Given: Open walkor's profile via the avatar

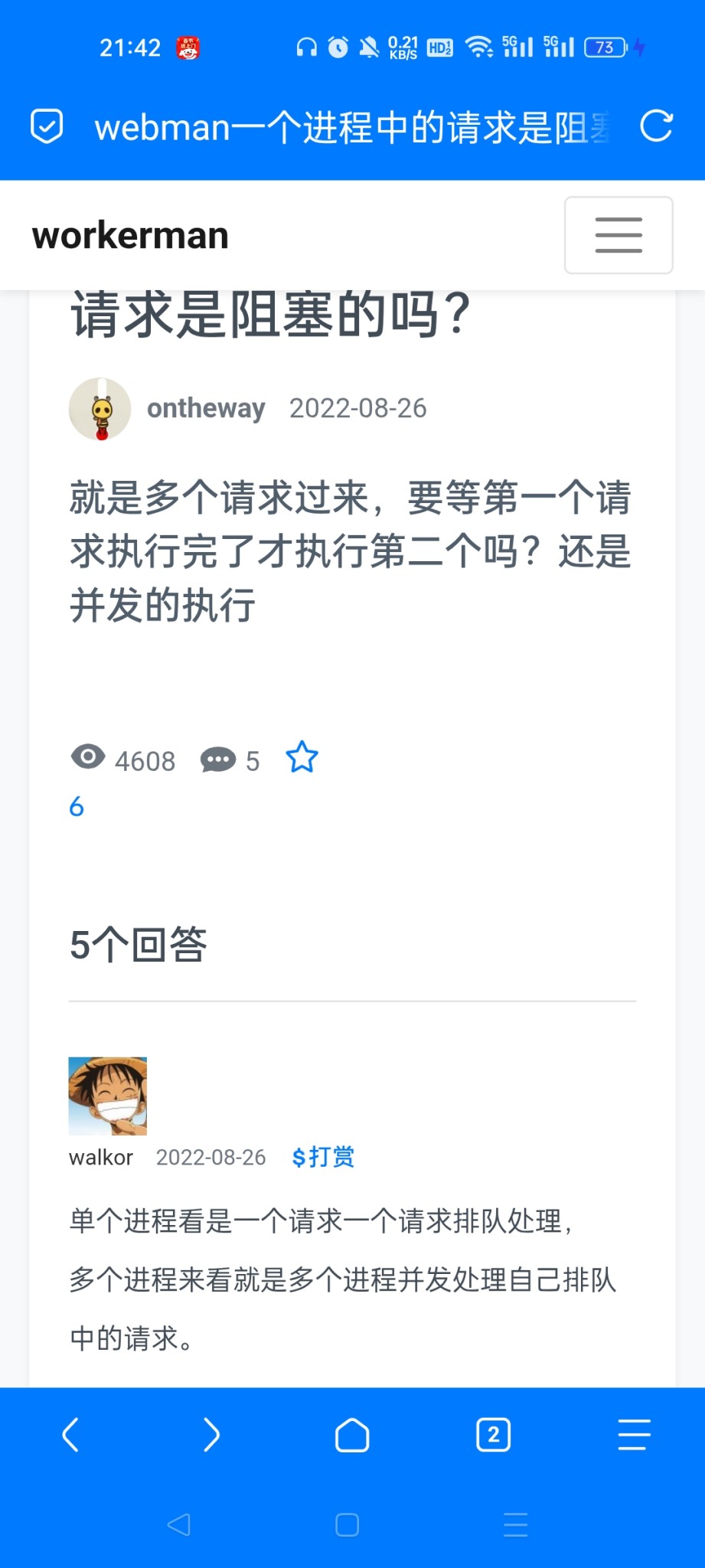Looking at the screenshot, I should click(107, 1096).
